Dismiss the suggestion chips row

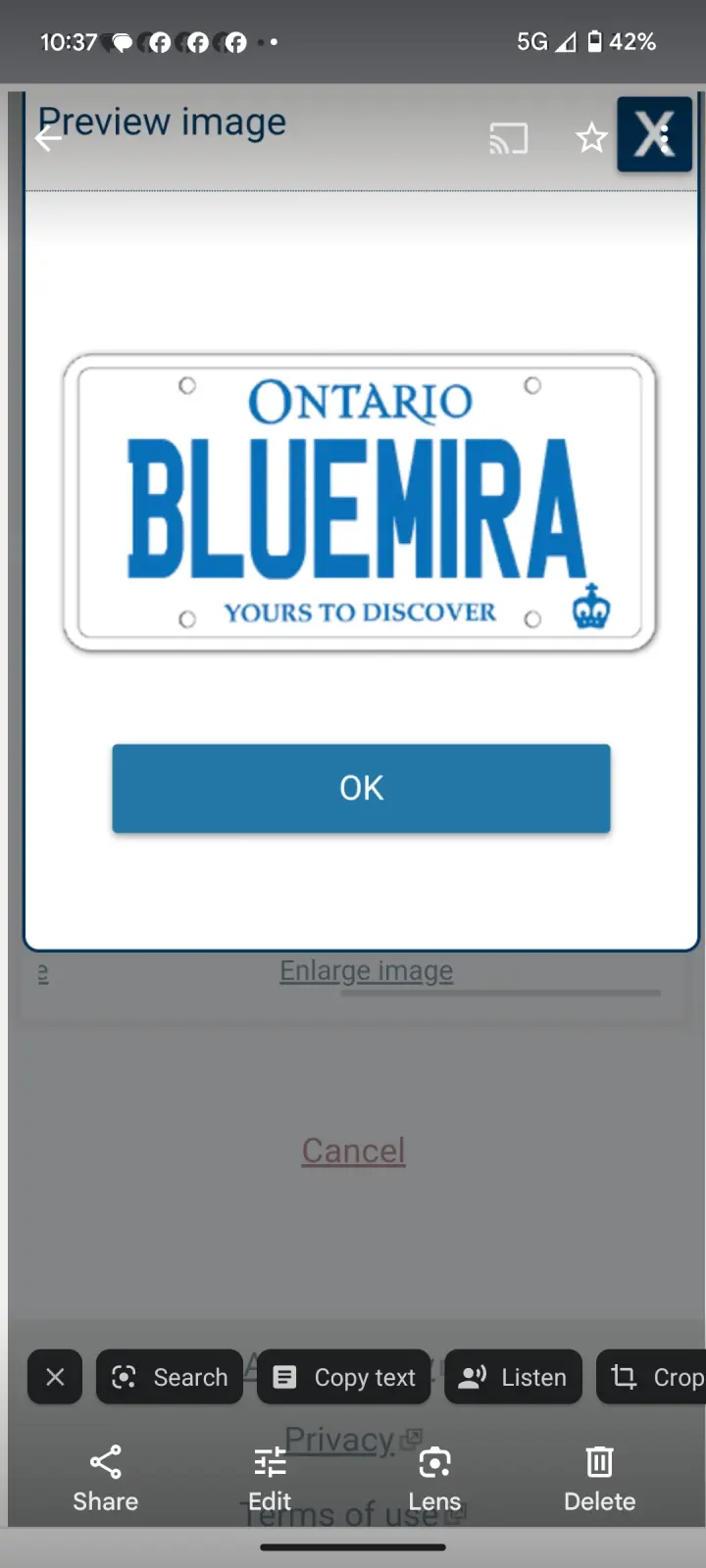55,1377
